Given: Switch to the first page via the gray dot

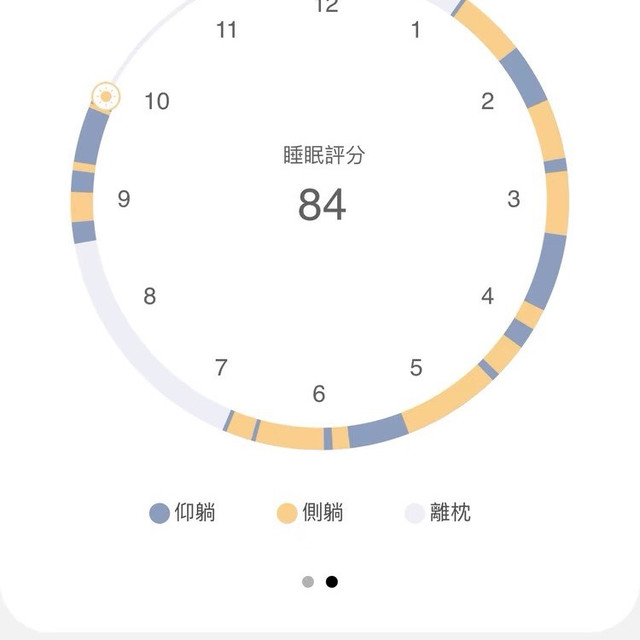Looking at the screenshot, I should point(308,582).
